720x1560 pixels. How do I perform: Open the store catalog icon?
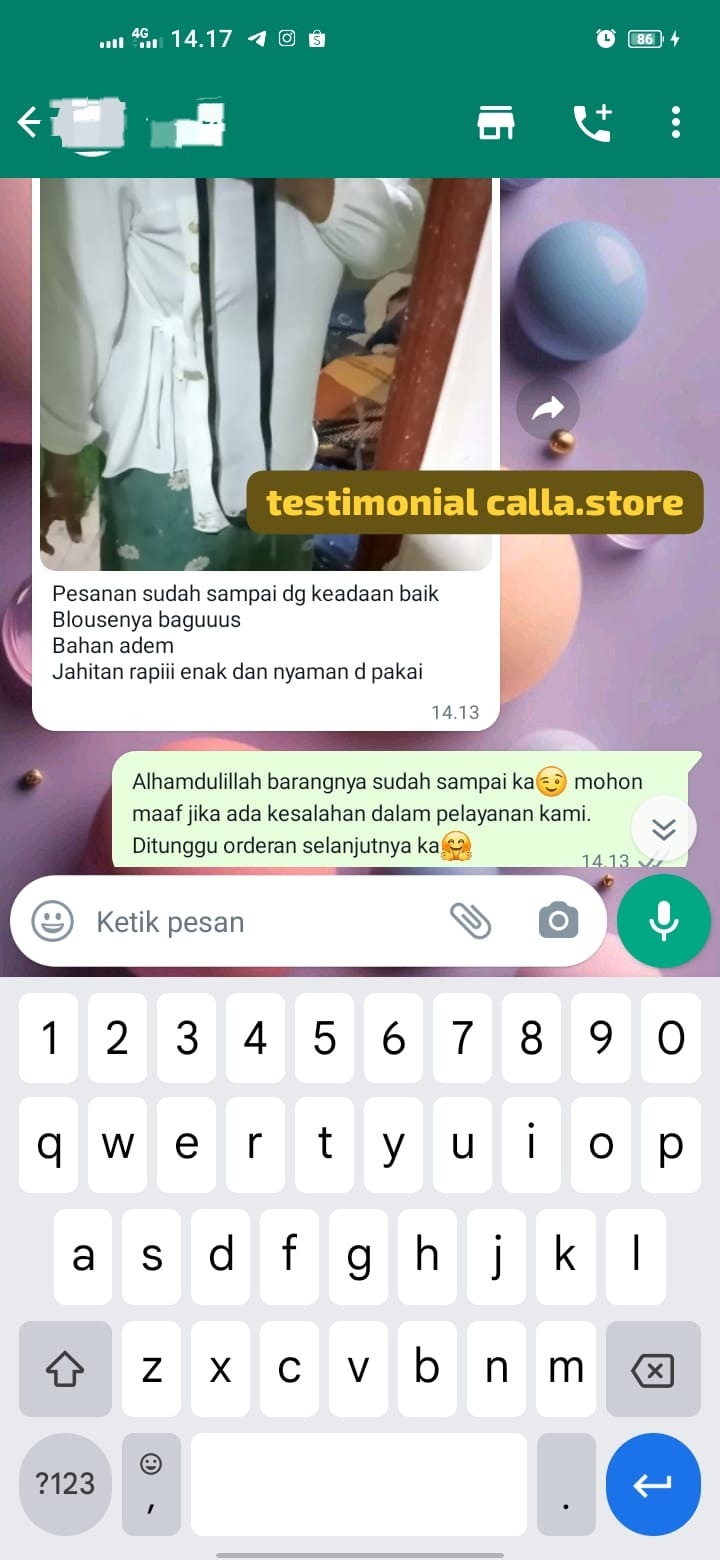tap(496, 123)
